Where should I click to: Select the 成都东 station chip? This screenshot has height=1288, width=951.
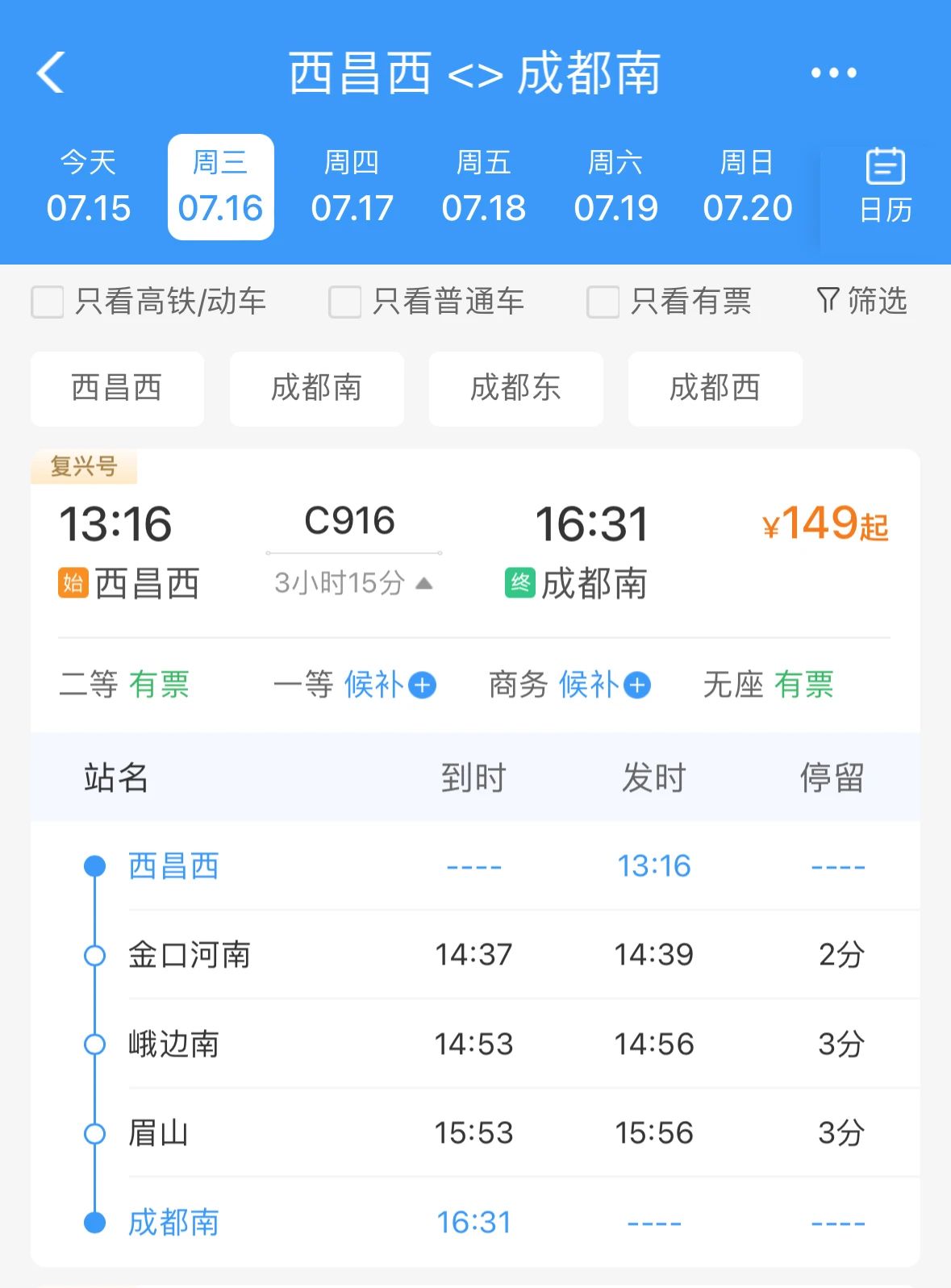[515, 388]
